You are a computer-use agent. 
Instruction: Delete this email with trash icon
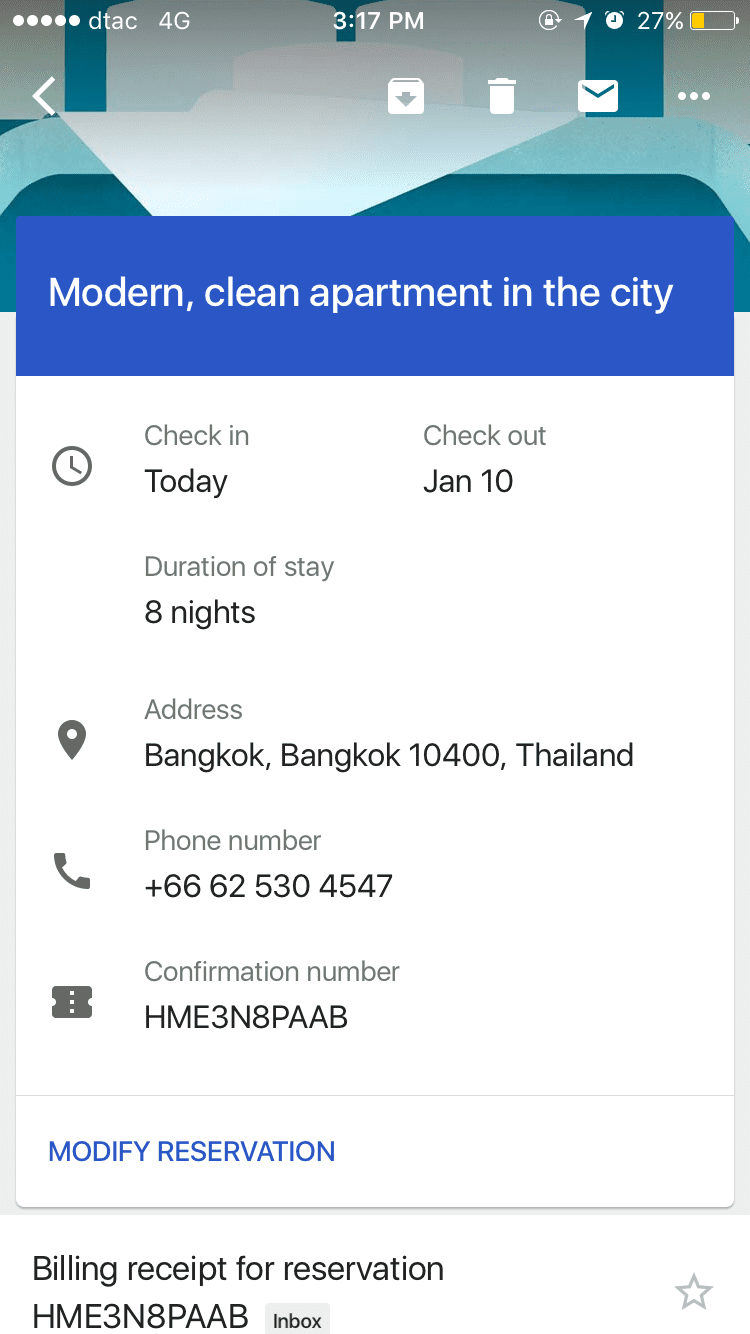coord(502,96)
